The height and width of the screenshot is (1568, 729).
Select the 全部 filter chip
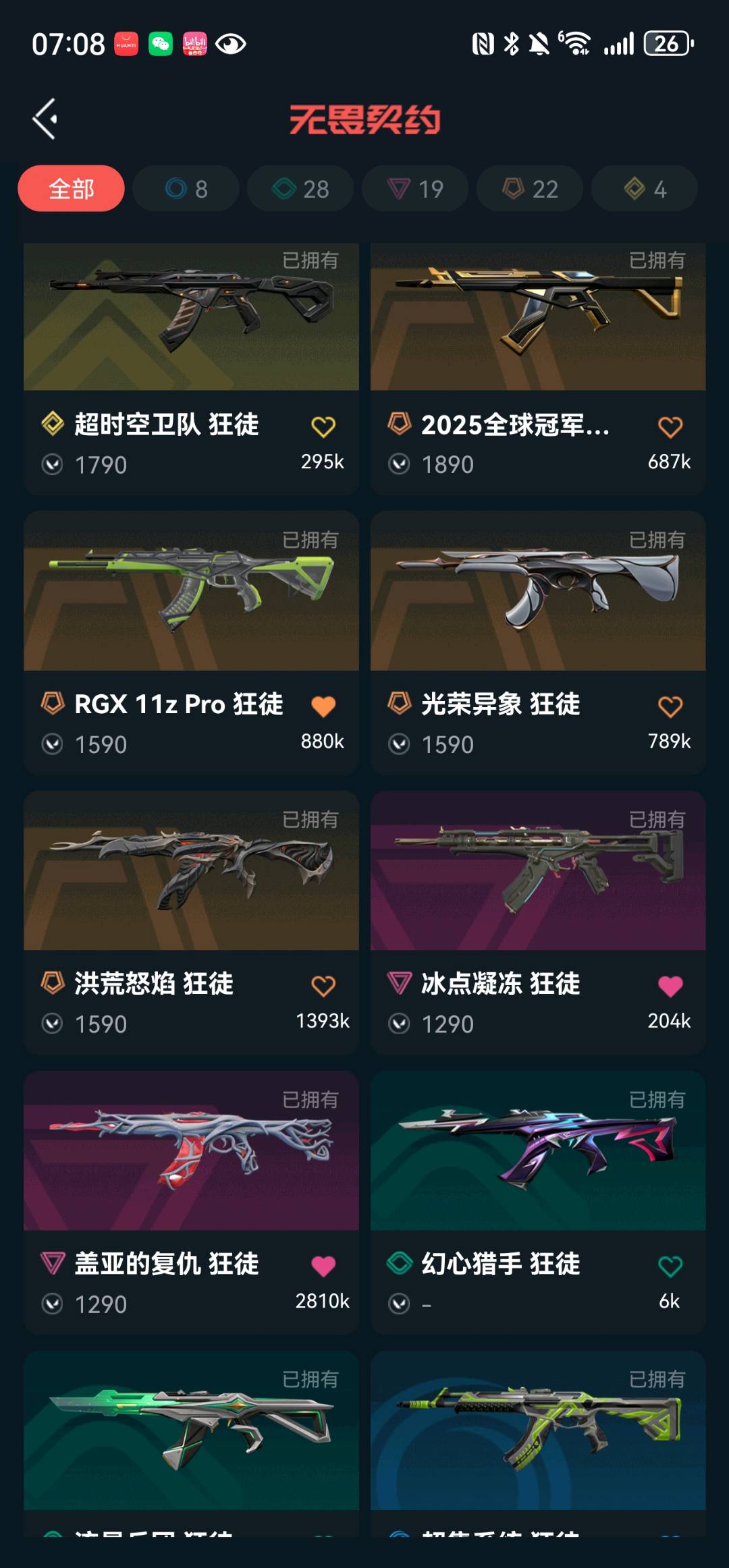tap(71, 189)
